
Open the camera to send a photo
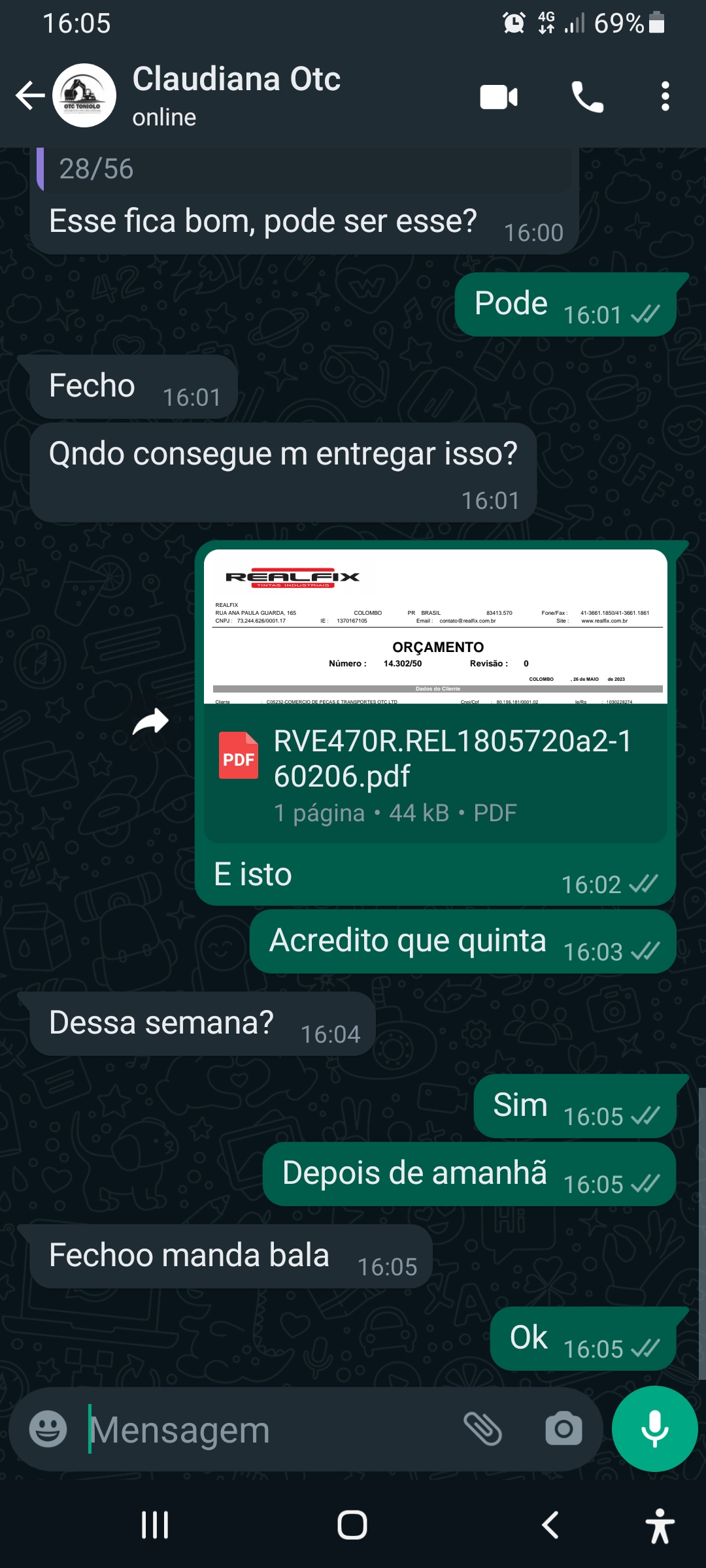(x=563, y=1429)
